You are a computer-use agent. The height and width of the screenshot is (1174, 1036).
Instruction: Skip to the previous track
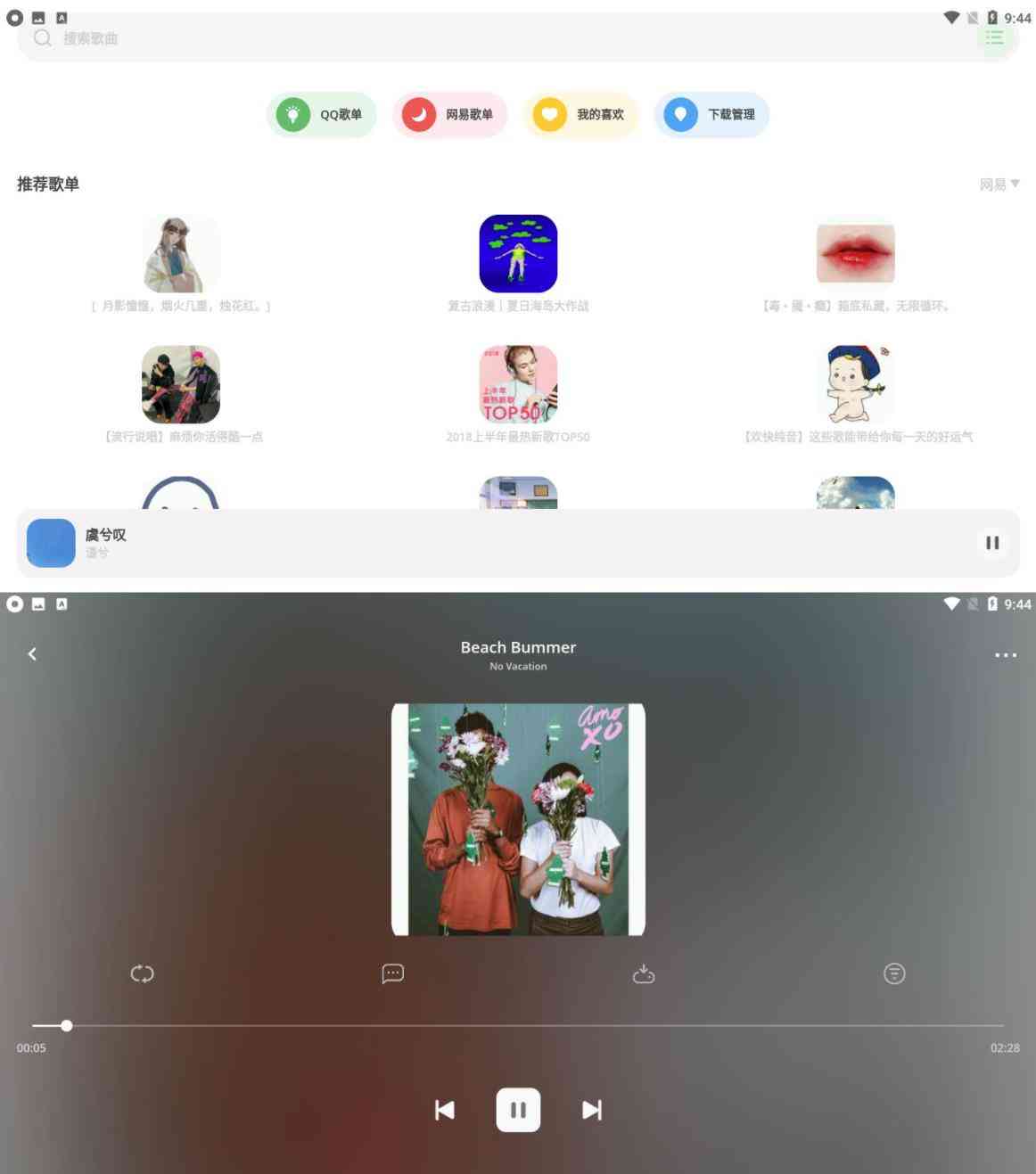[x=444, y=1110]
